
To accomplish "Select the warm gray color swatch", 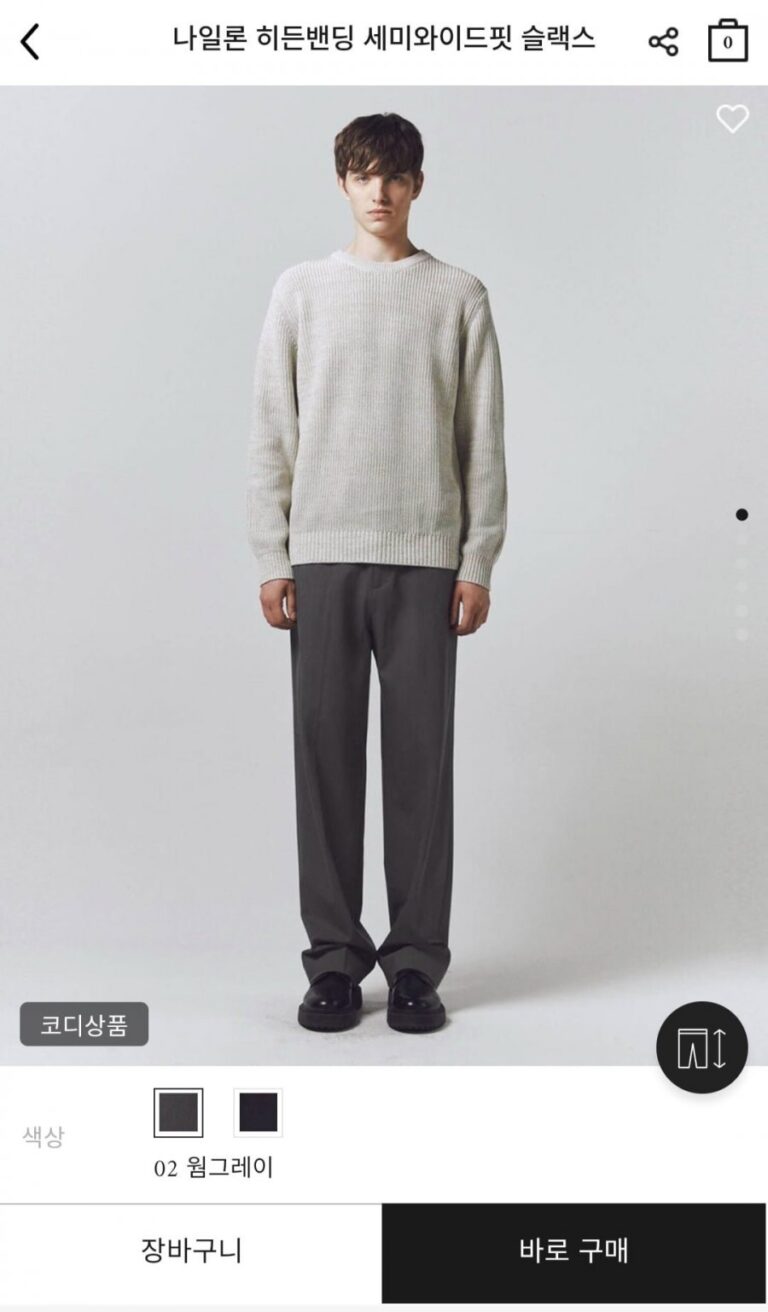I will click(178, 1112).
